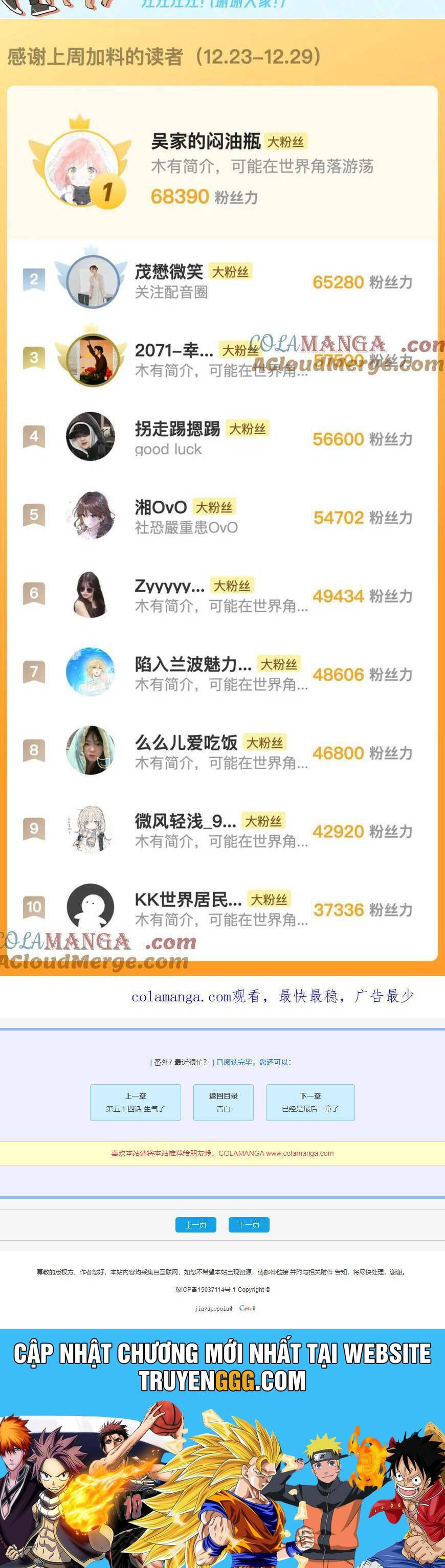The height and width of the screenshot is (1568, 445).
Task: Open the previous page 上一页
Action: coord(195,1224)
